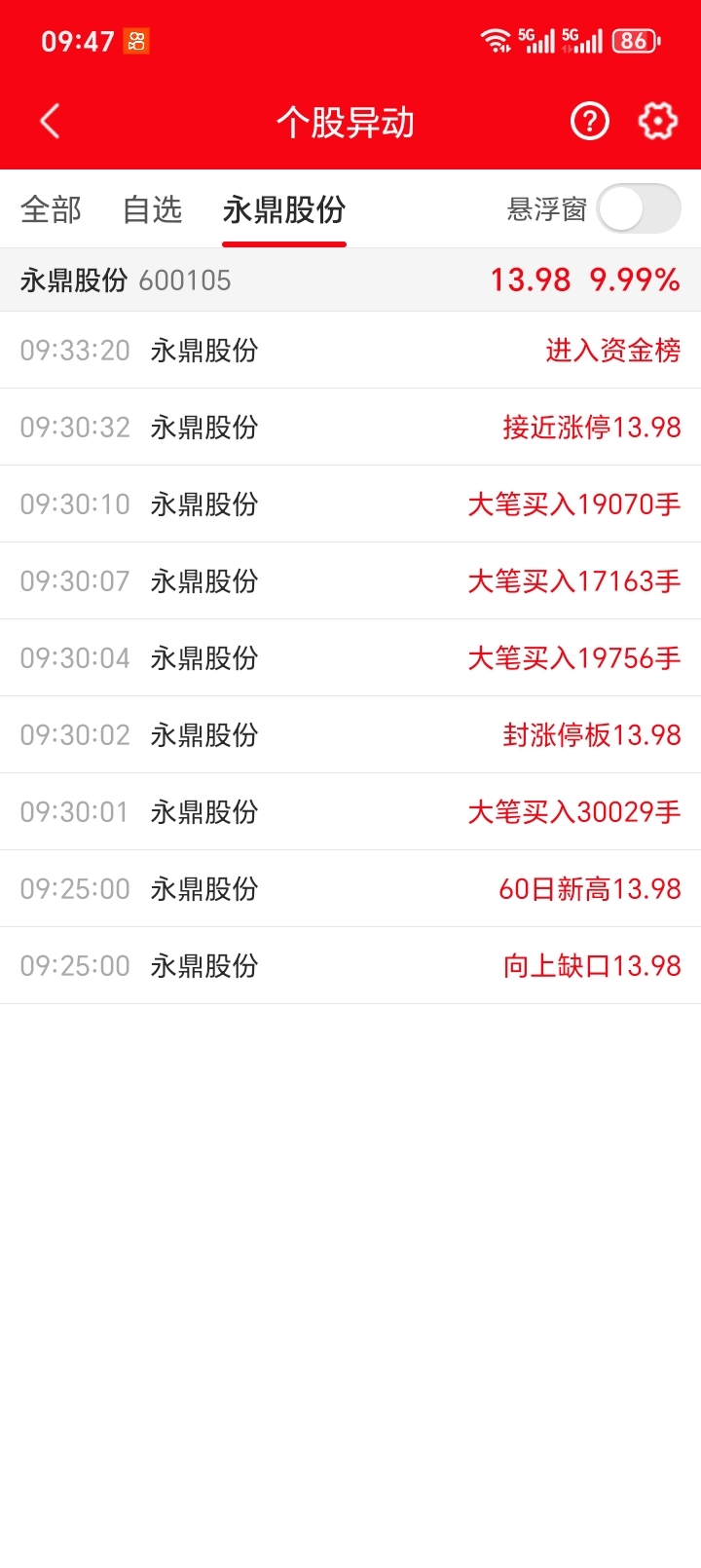The image size is (701, 1568).
Task: Open the 09:30:32 接近涨停13.98 entry
Action: pos(350,428)
